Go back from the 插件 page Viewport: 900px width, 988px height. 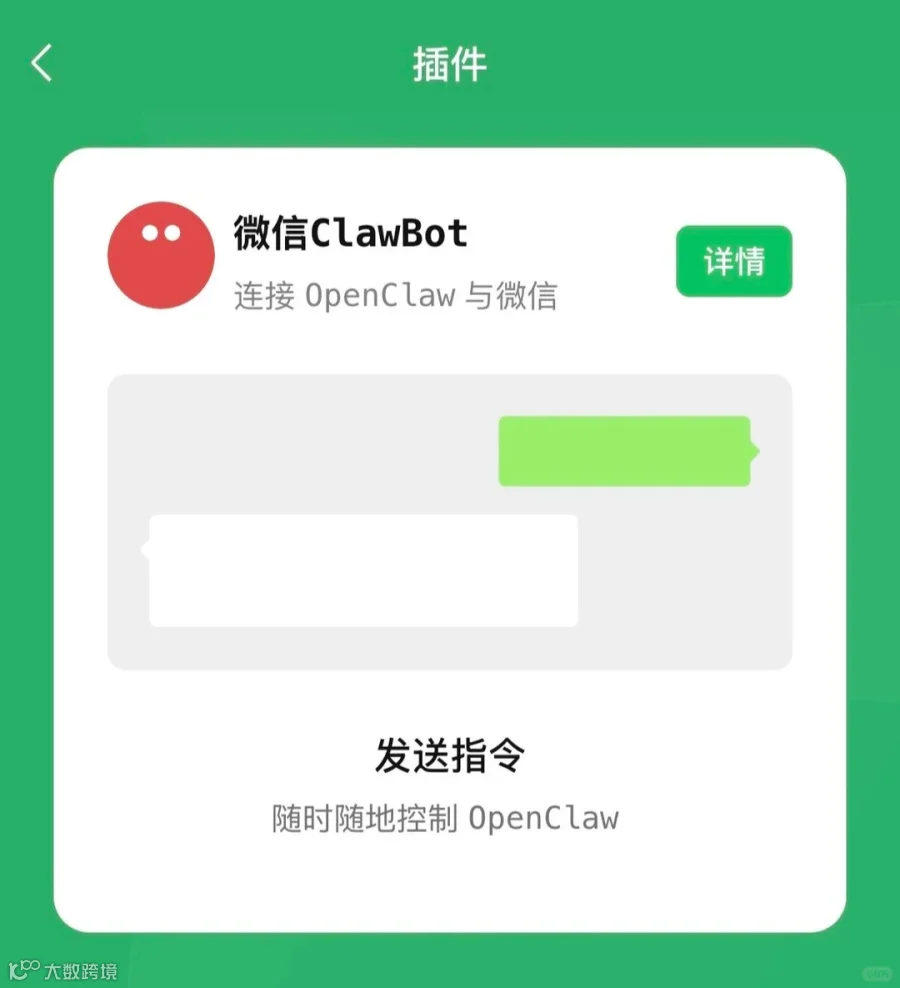point(42,63)
